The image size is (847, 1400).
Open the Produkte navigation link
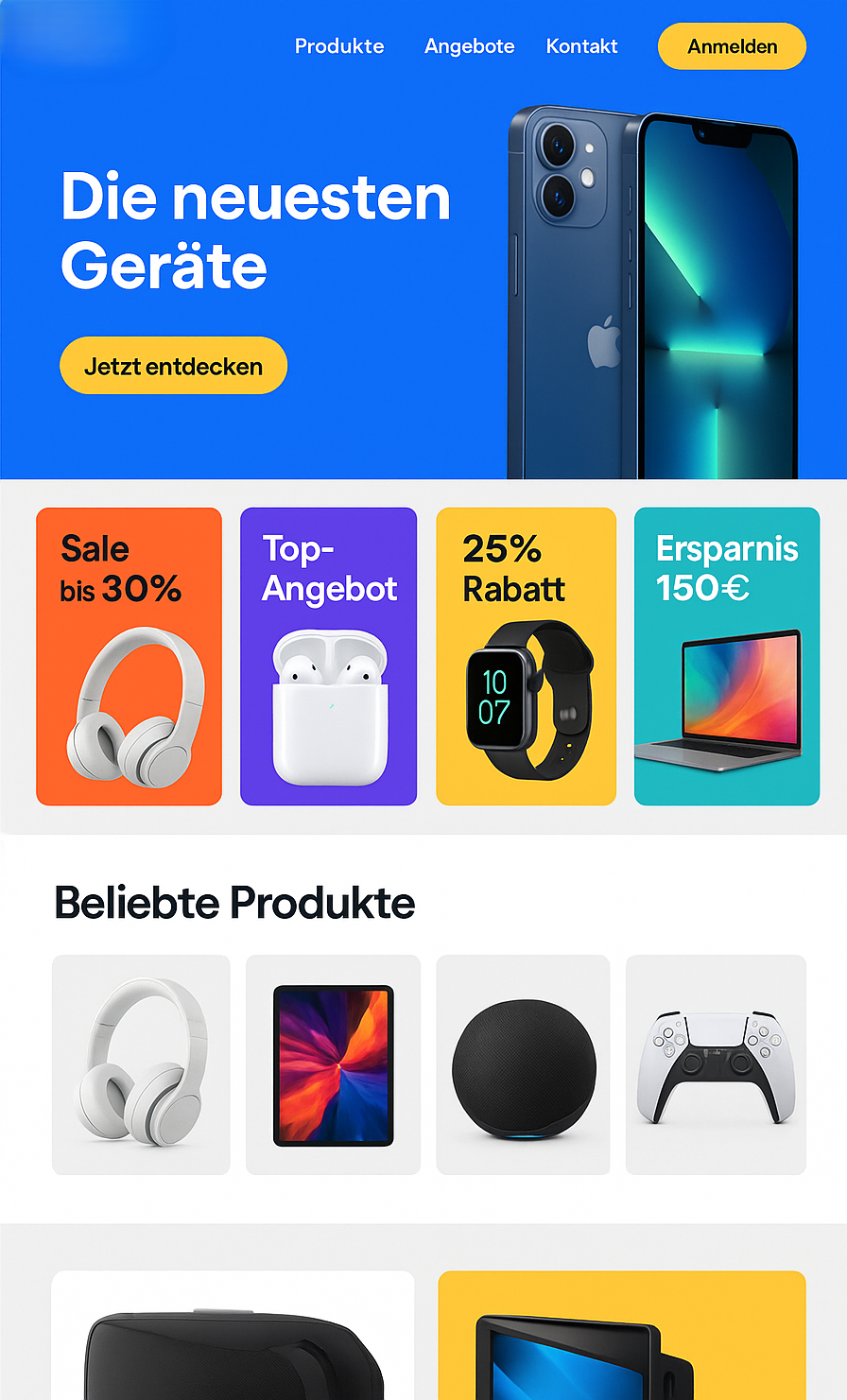click(x=339, y=46)
